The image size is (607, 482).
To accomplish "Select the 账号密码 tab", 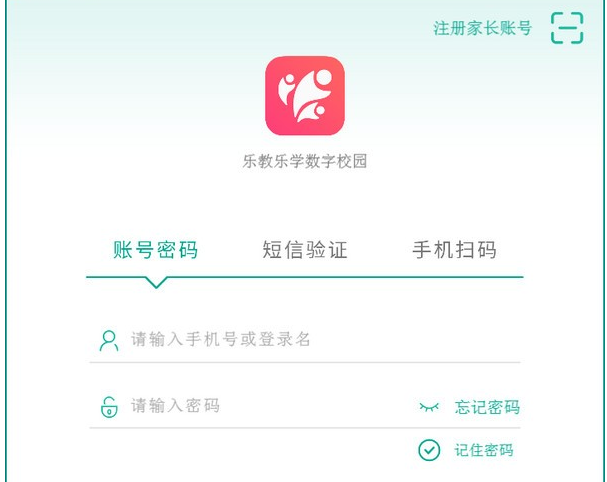I will (x=155, y=250).
